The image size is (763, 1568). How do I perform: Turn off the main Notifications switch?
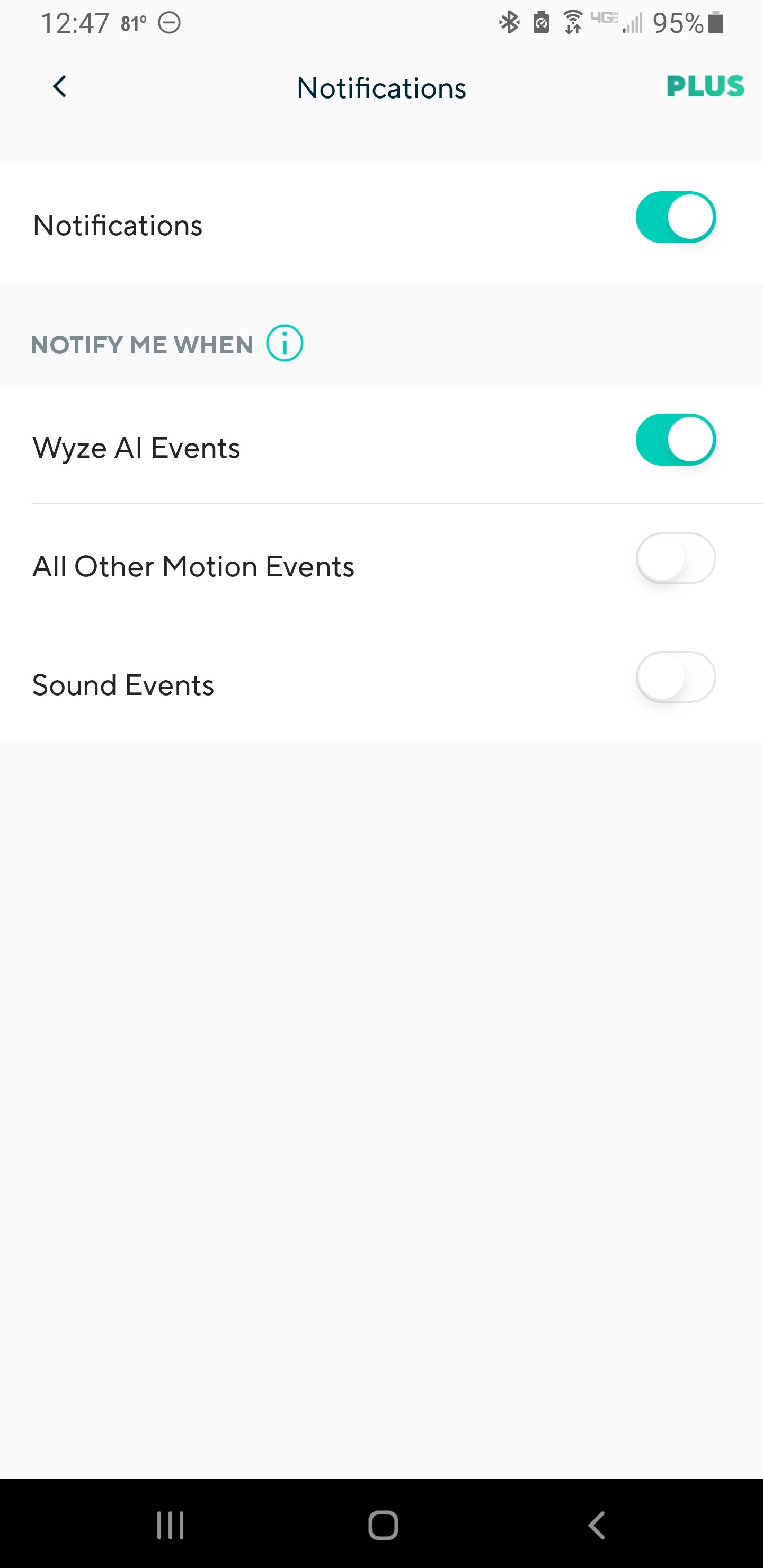click(x=676, y=217)
